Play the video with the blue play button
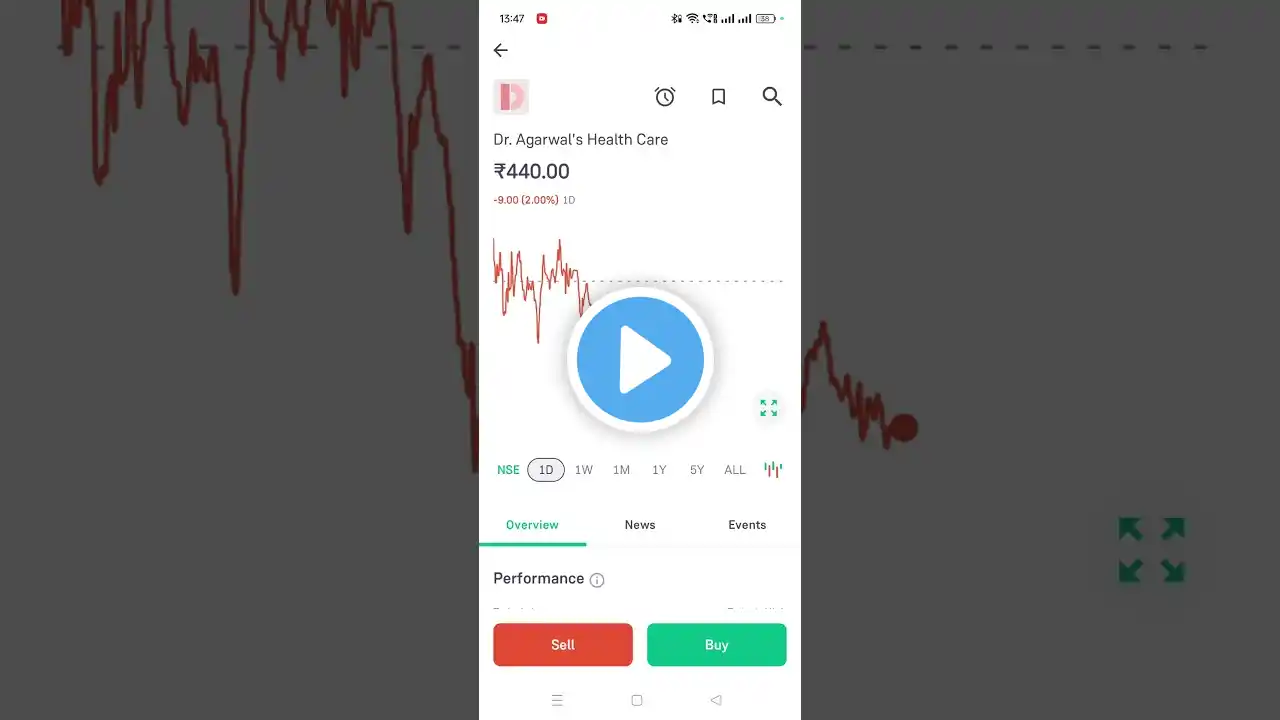Viewport: 1280px width, 720px height. tap(640, 360)
